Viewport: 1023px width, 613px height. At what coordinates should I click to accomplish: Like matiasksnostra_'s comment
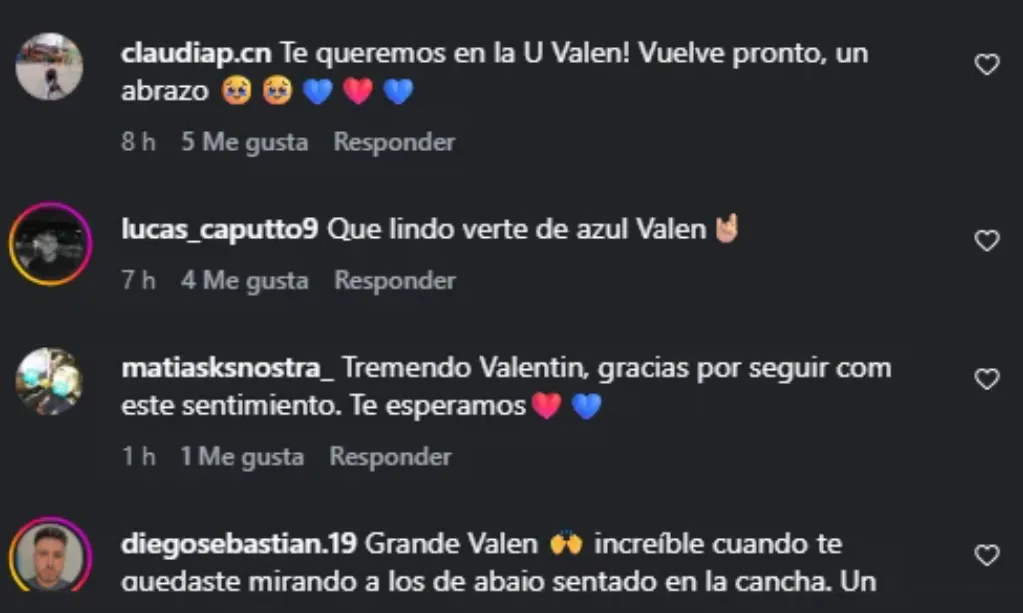987,379
